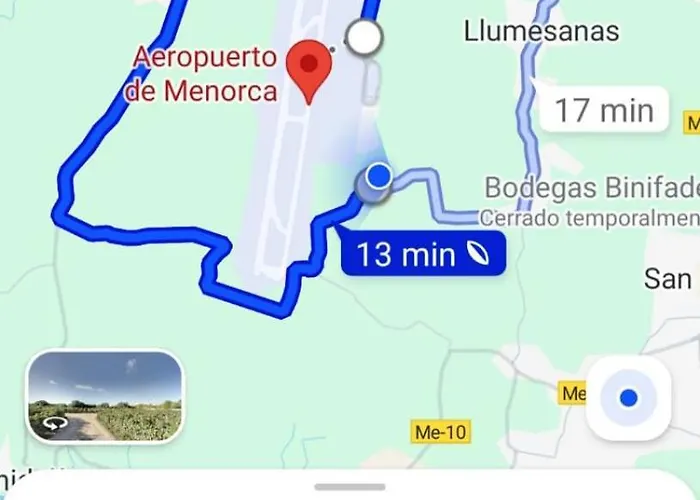This screenshot has width=700, height=500.
Task: Tap the 13 min route label
Action: click(x=422, y=254)
